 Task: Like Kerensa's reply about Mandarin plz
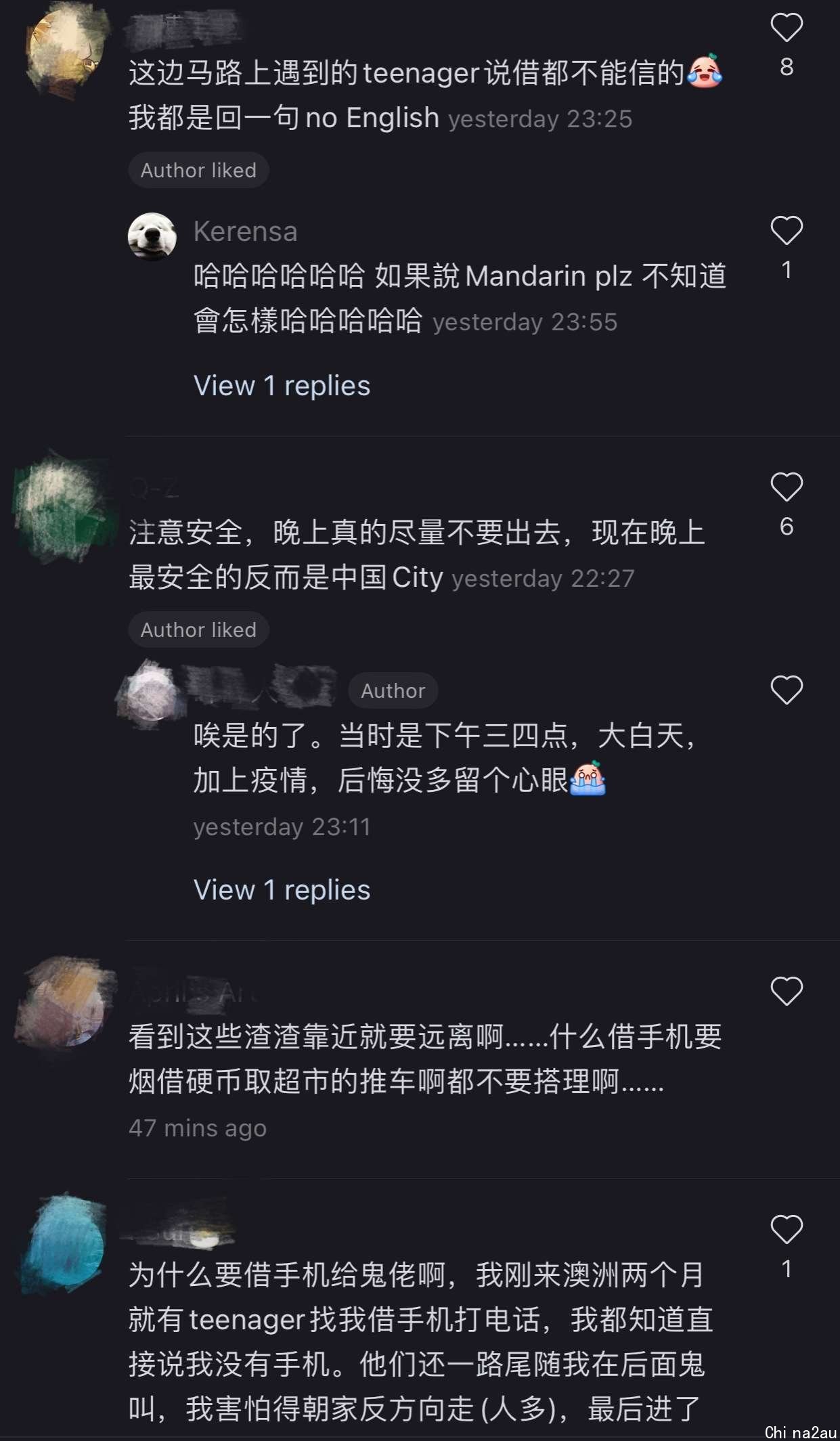tap(786, 231)
